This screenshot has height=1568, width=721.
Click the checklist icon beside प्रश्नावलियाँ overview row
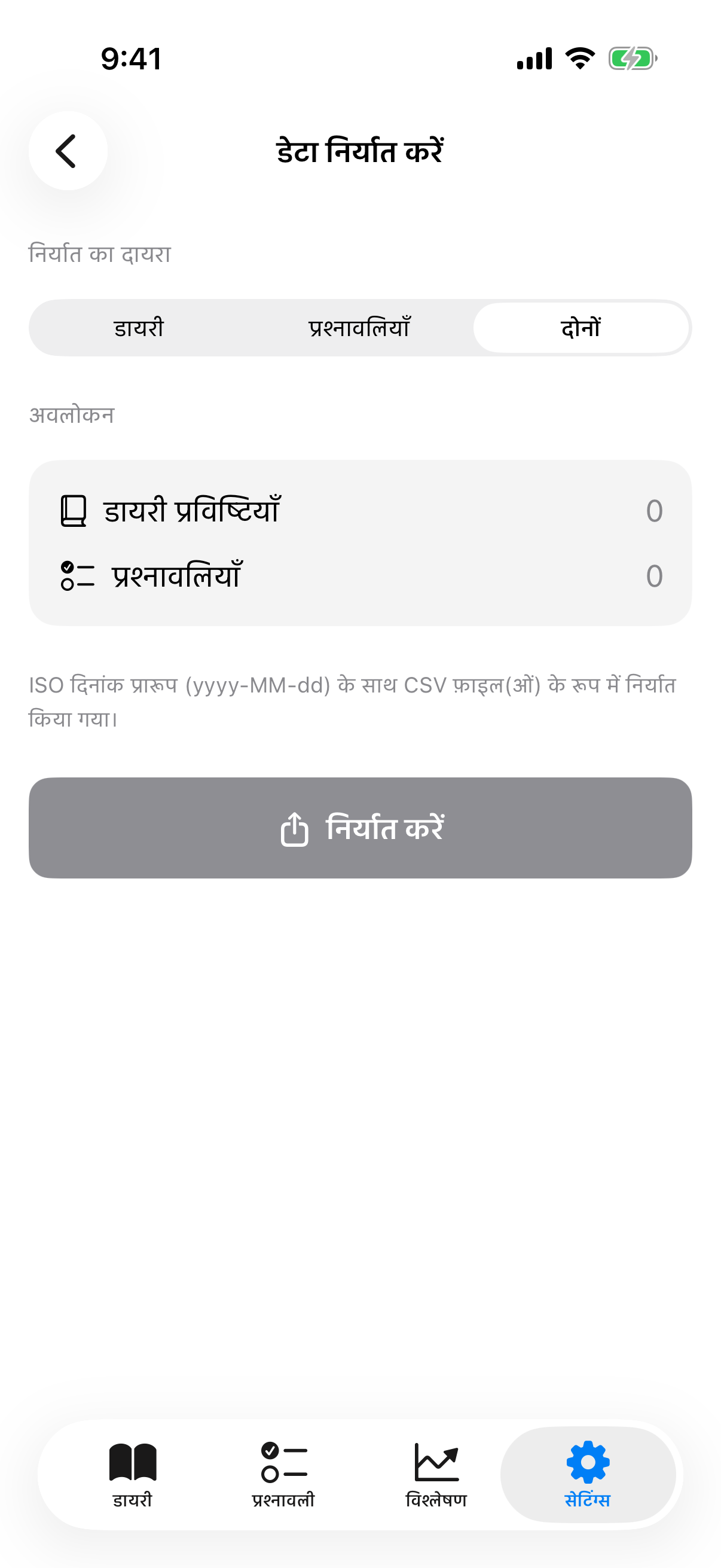[74, 576]
